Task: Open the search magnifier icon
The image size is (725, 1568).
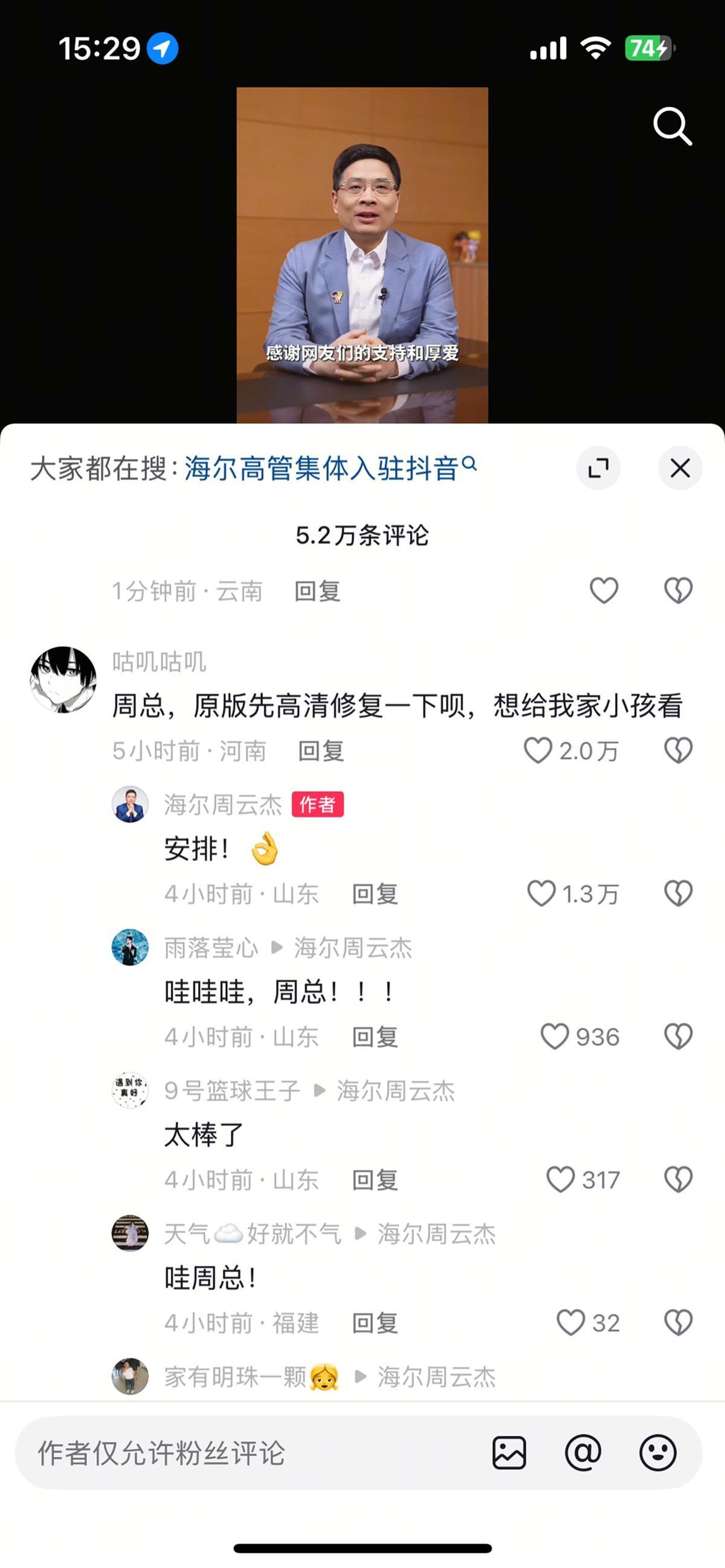Action: (672, 127)
